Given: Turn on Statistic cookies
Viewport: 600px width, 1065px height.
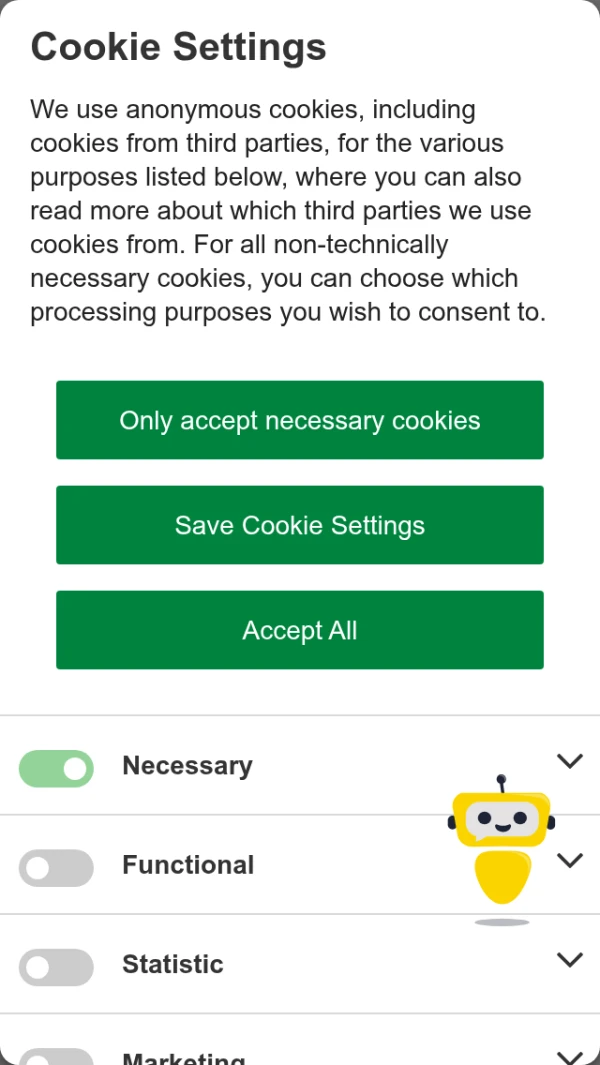Looking at the screenshot, I should (x=56, y=967).
